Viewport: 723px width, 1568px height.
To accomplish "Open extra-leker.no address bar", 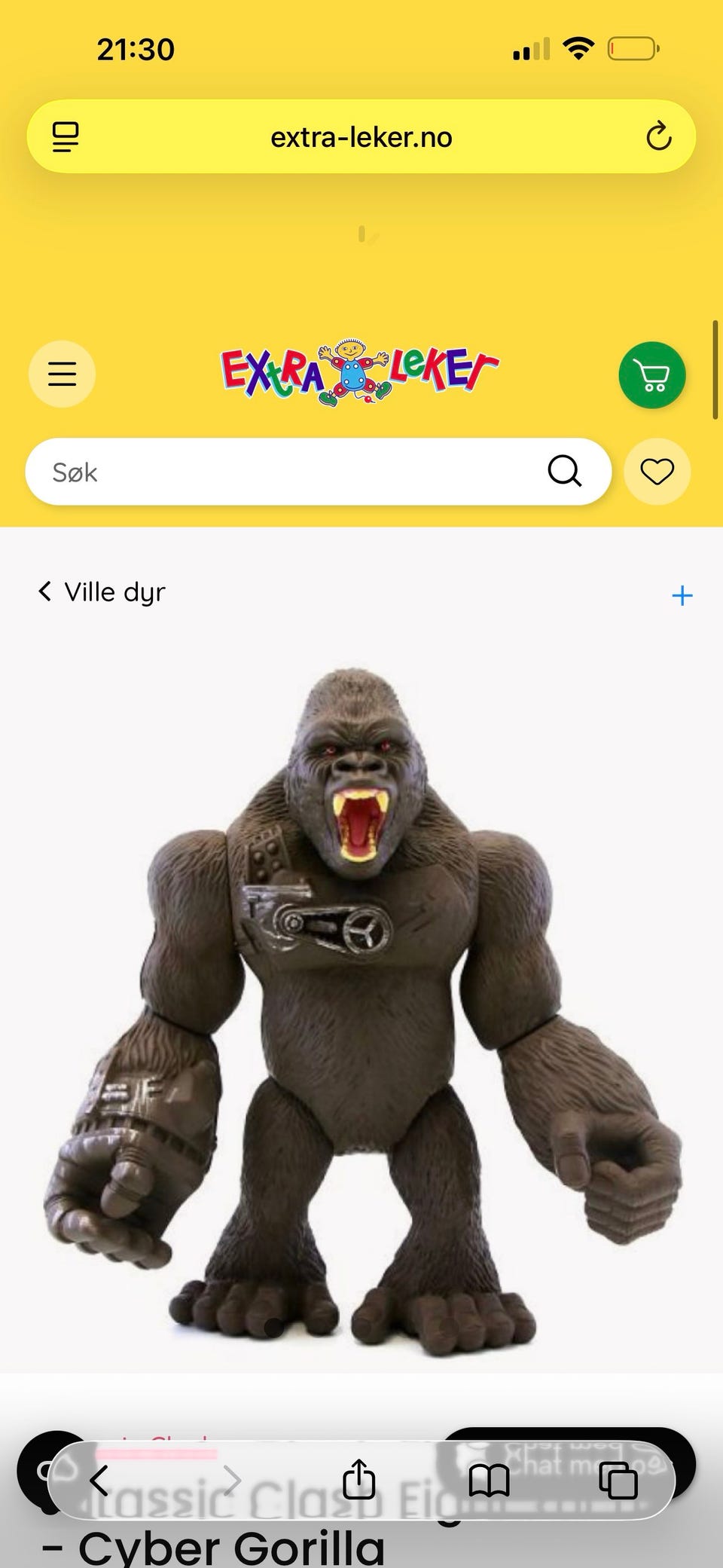I will click(361, 136).
